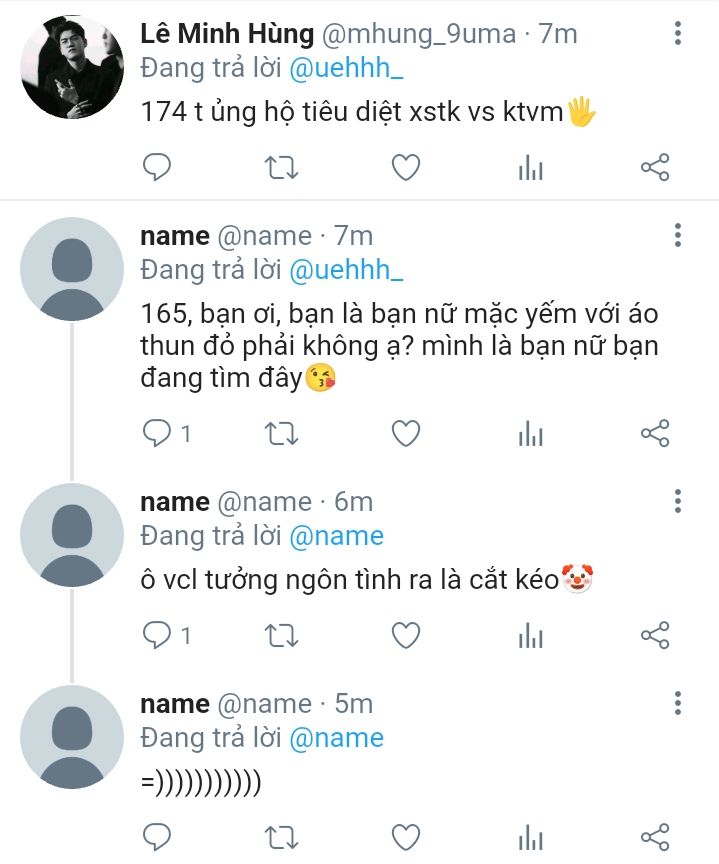Share the '165, bạn ơi' tweet

point(655,433)
